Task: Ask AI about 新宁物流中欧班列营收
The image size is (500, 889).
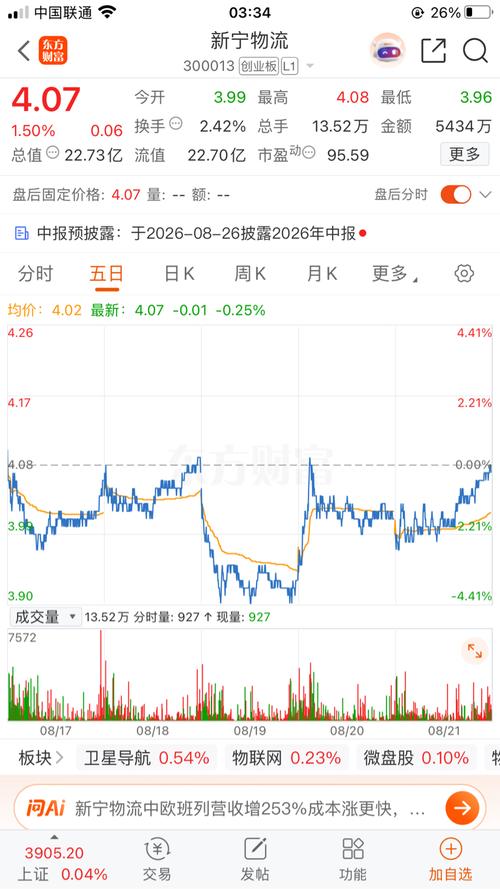Action: click(250, 807)
